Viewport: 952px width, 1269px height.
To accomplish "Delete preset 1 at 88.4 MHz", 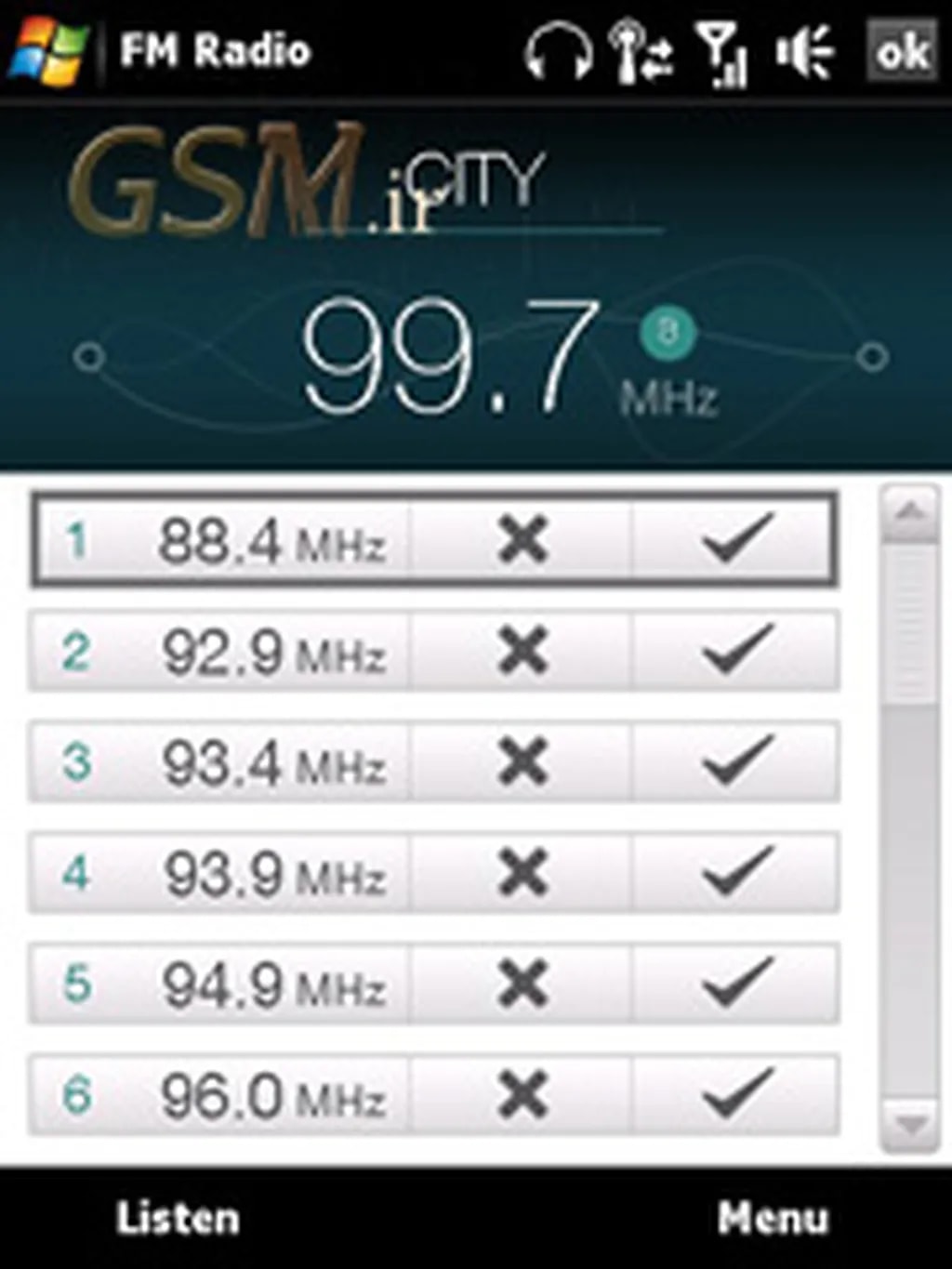I will click(522, 541).
